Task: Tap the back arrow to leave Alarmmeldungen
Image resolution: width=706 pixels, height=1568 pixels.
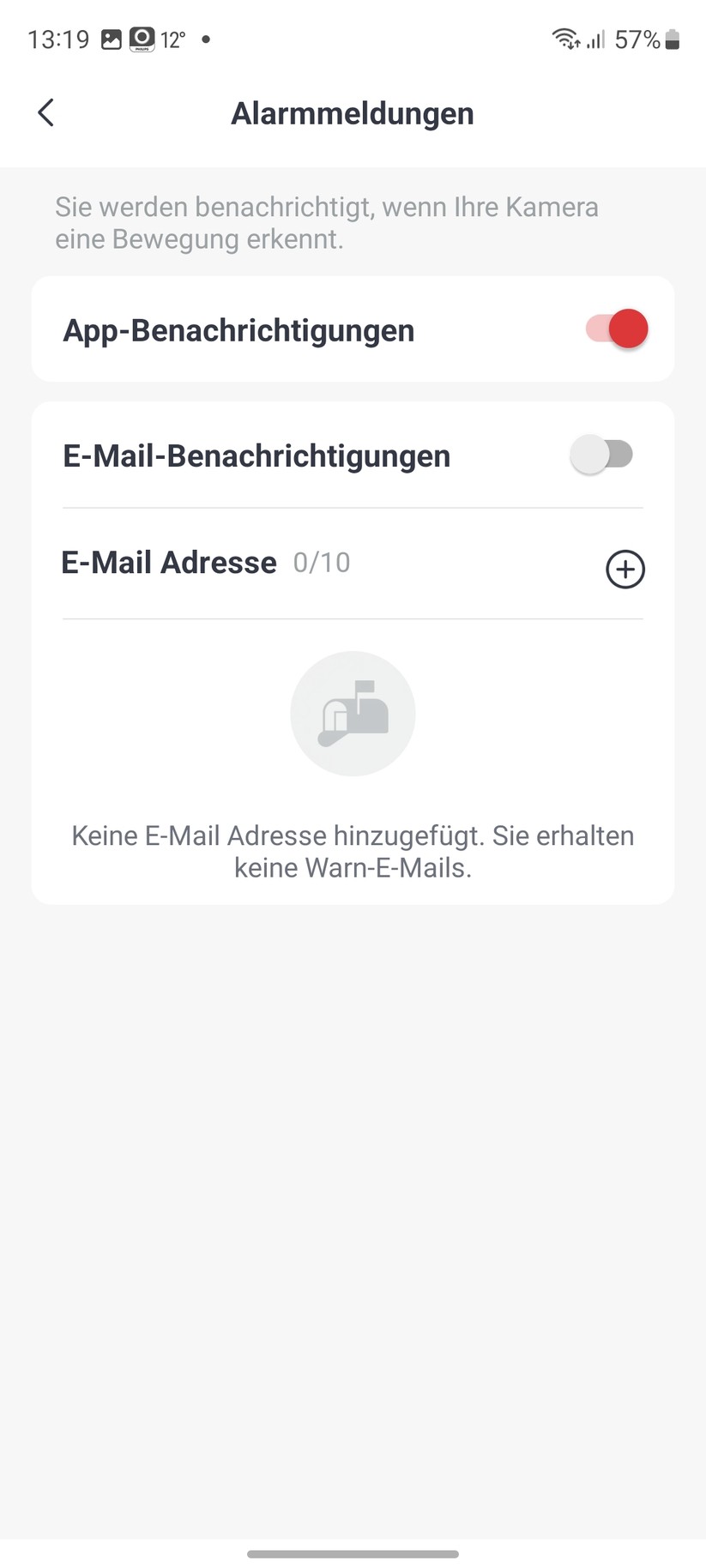Action: 45,112
